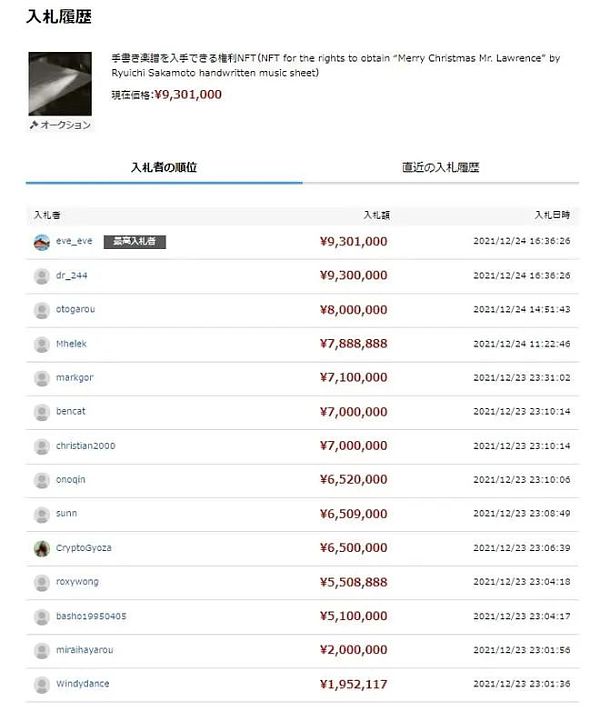
Task: Open the auction item thumbnail
Action: tap(60, 84)
